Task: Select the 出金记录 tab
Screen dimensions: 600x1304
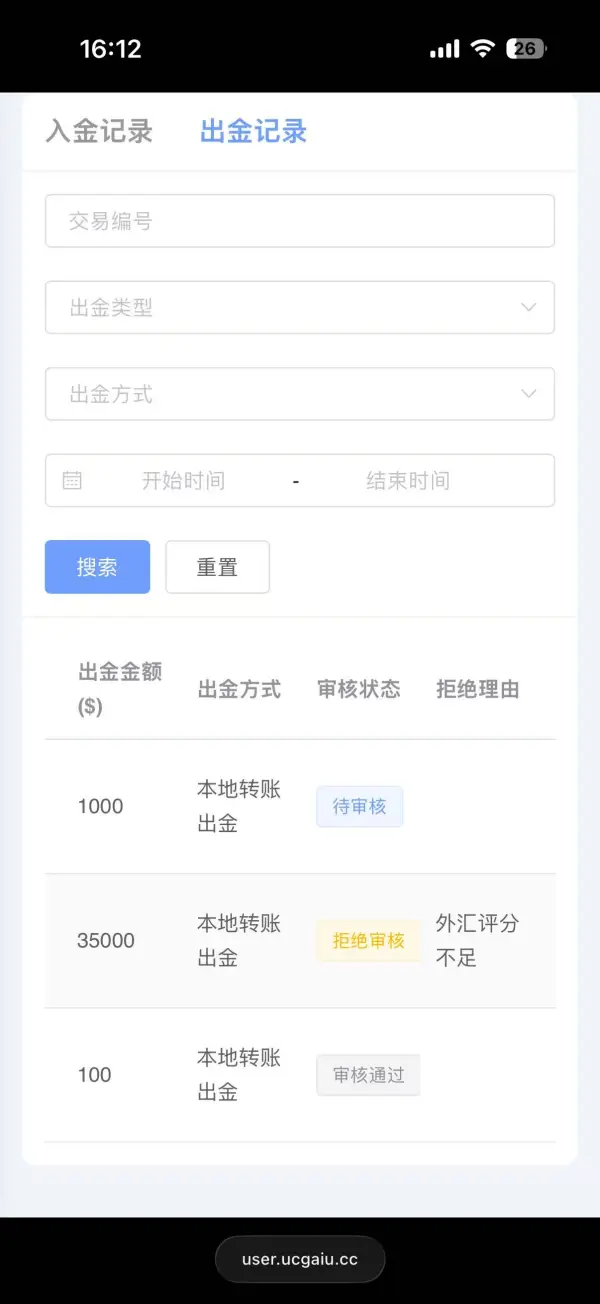Action: click(x=253, y=131)
